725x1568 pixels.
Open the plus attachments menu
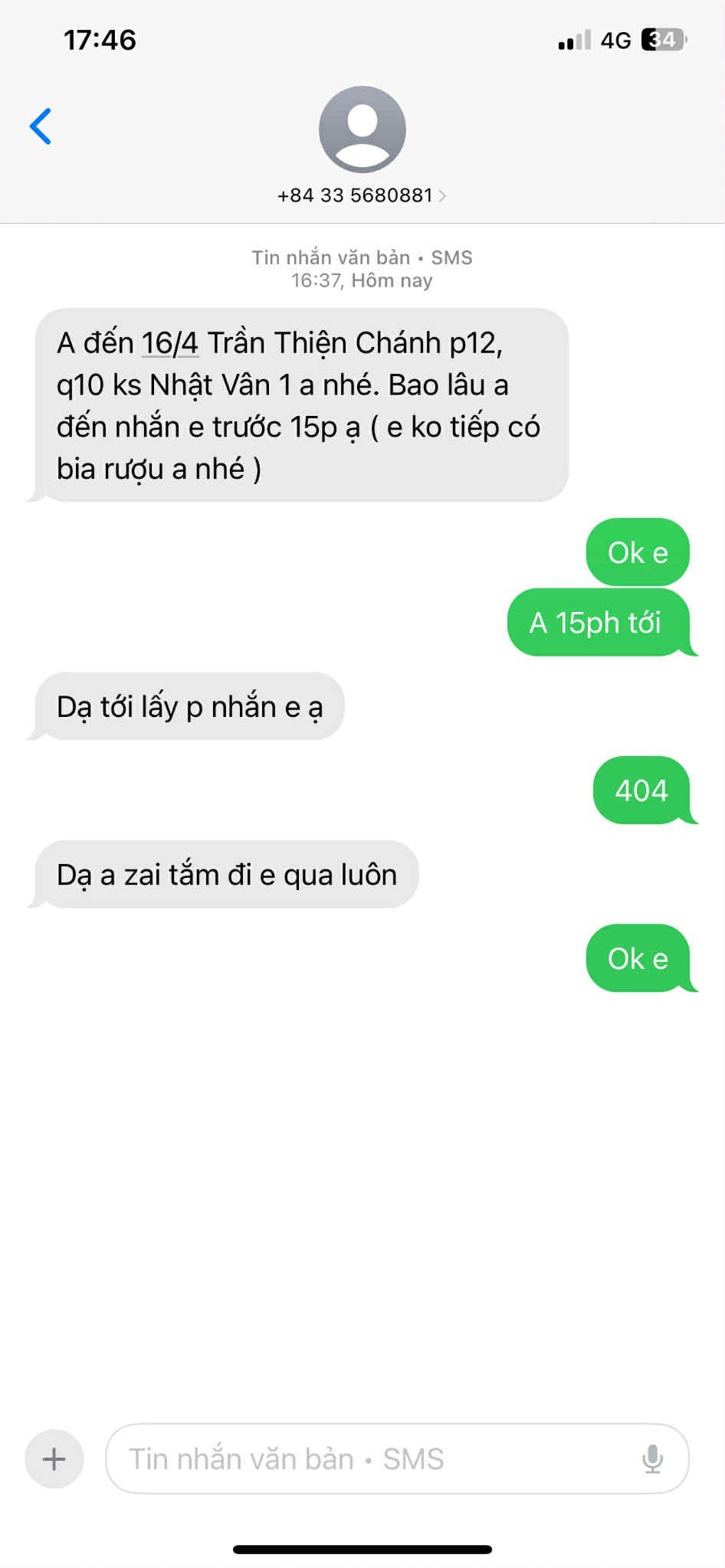[54, 1458]
